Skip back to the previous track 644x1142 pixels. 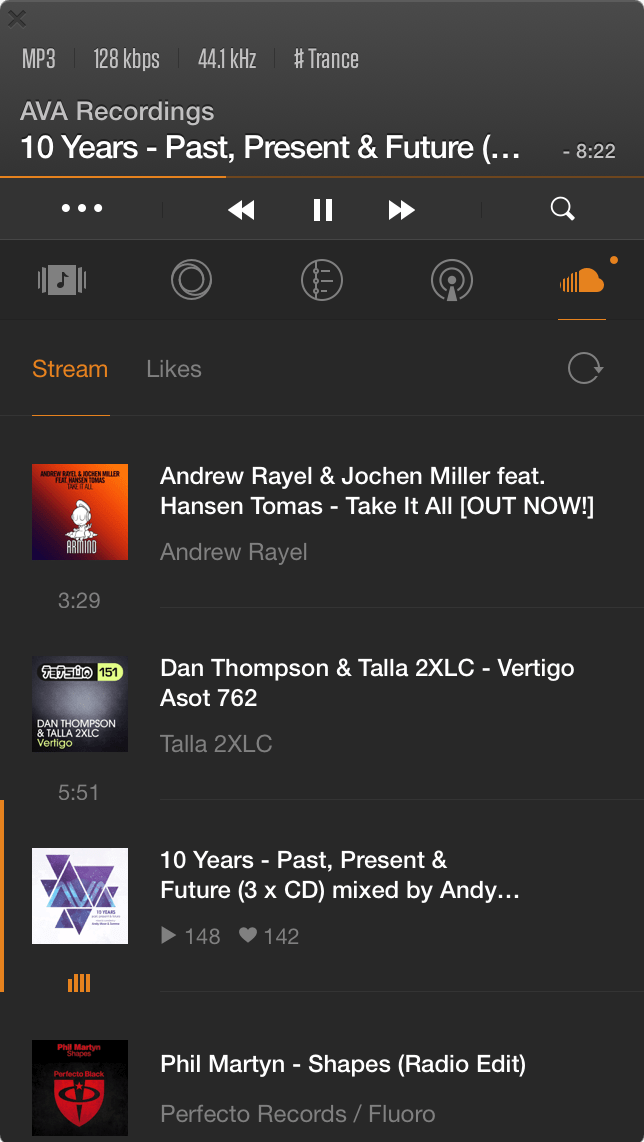coord(241,210)
